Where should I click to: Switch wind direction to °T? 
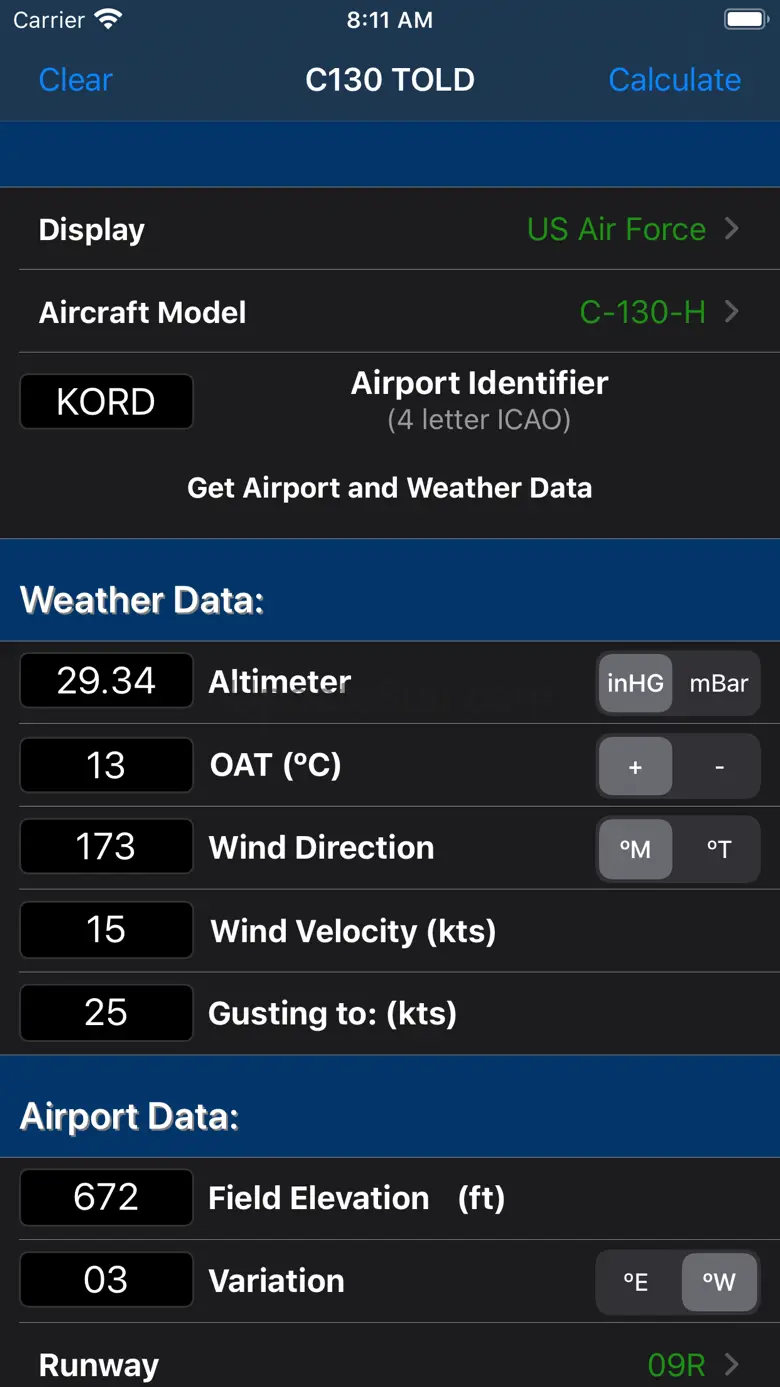[719, 850]
